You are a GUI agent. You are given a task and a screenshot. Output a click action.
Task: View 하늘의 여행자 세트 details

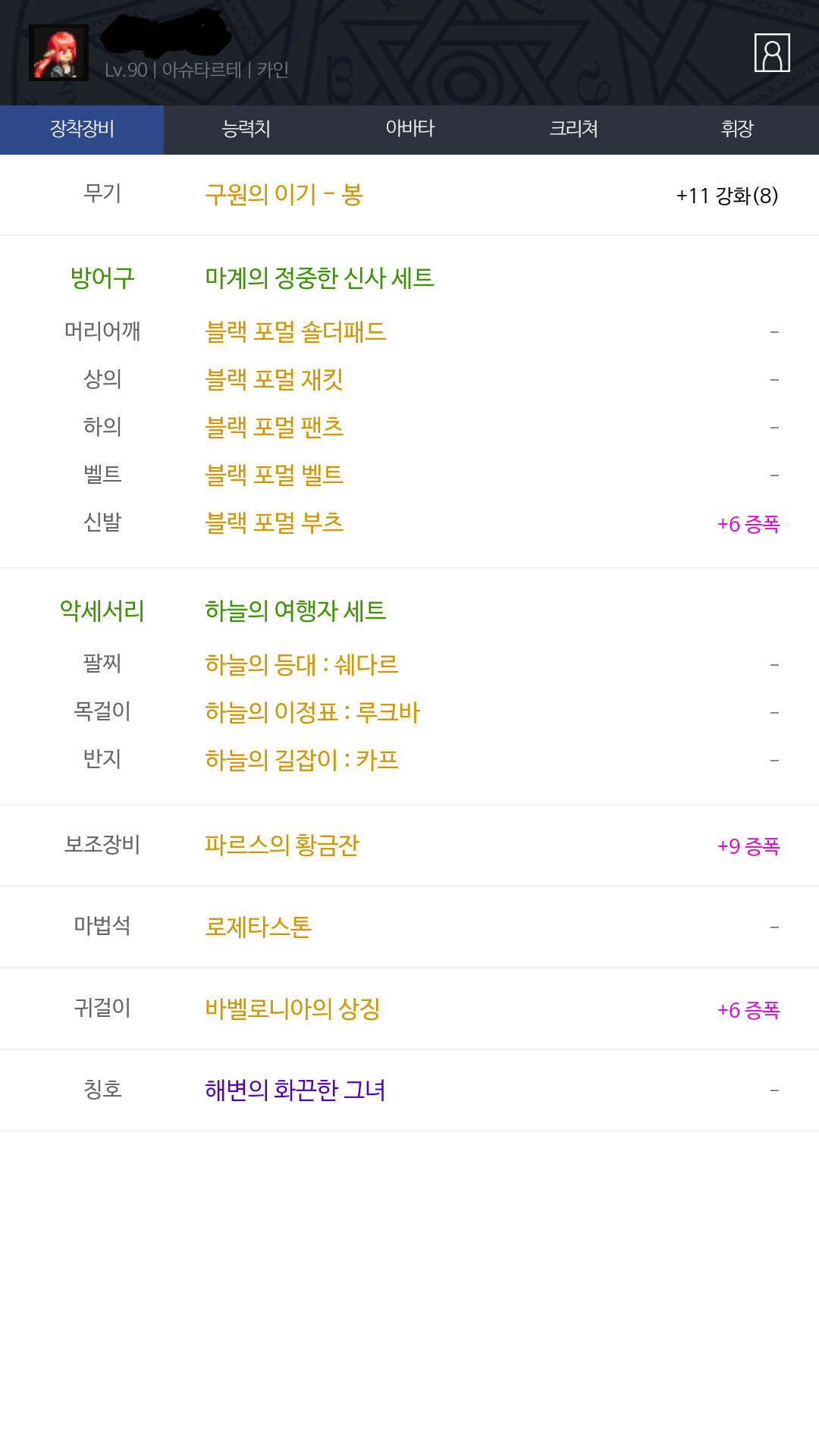(296, 611)
